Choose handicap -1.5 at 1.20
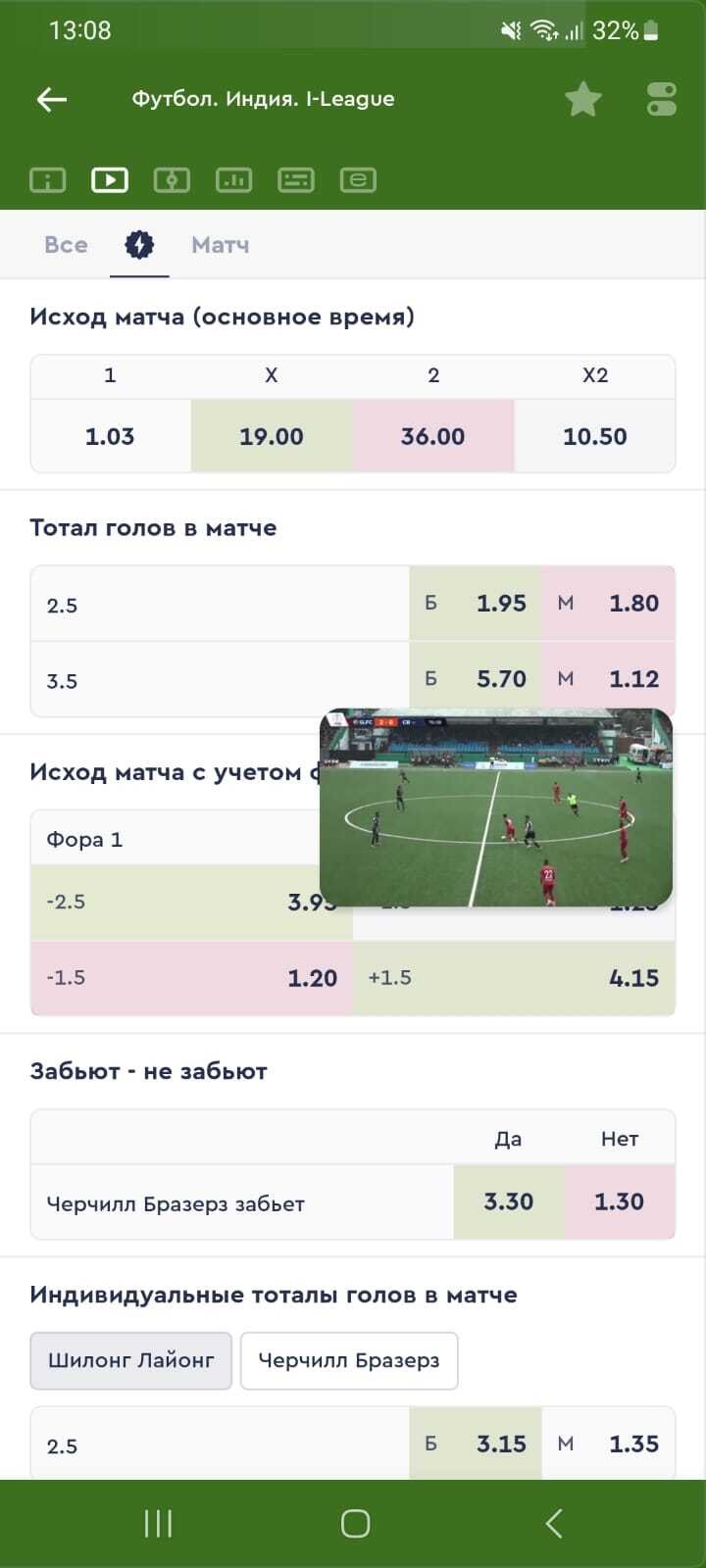Viewport: 706px width, 1568px height. pyautogui.click(x=191, y=978)
